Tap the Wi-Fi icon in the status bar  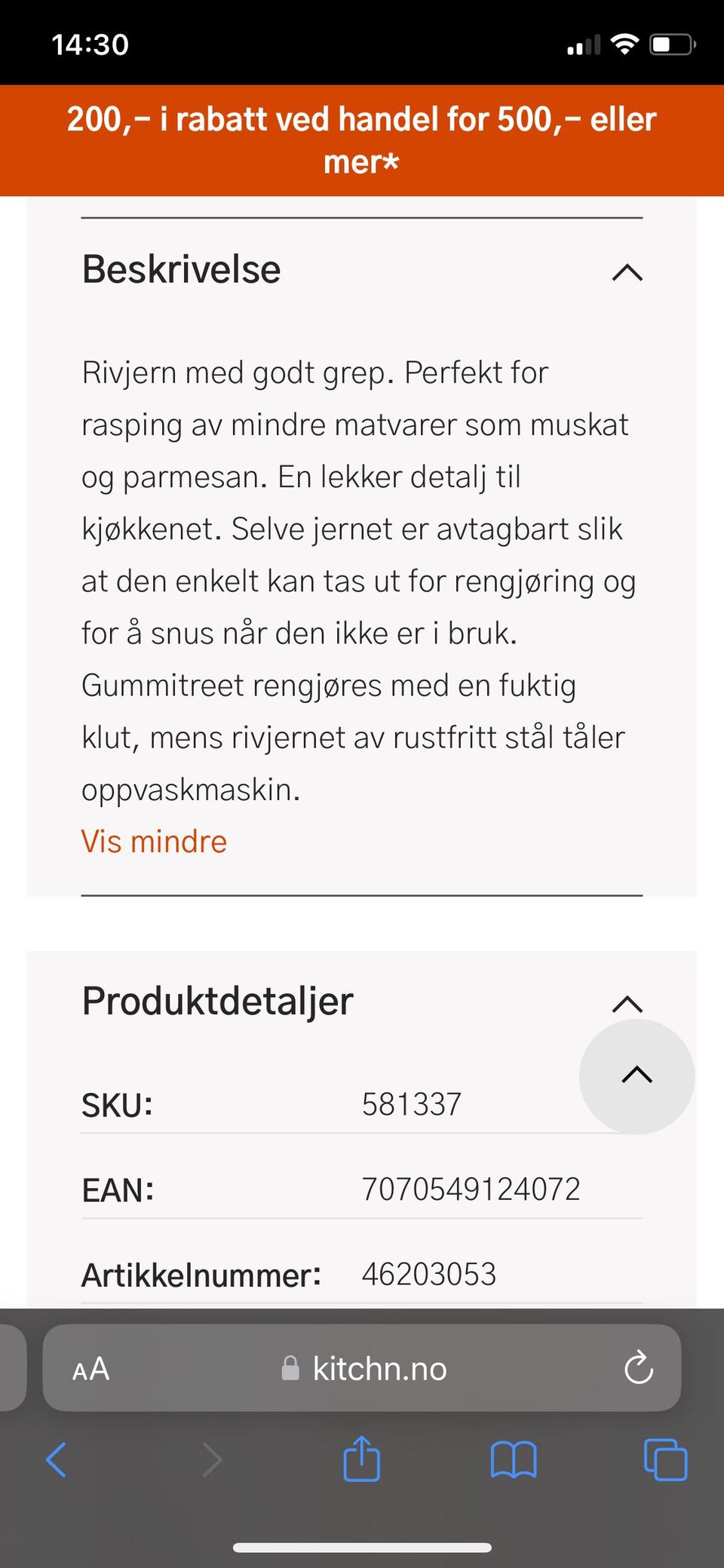click(x=624, y=43)
